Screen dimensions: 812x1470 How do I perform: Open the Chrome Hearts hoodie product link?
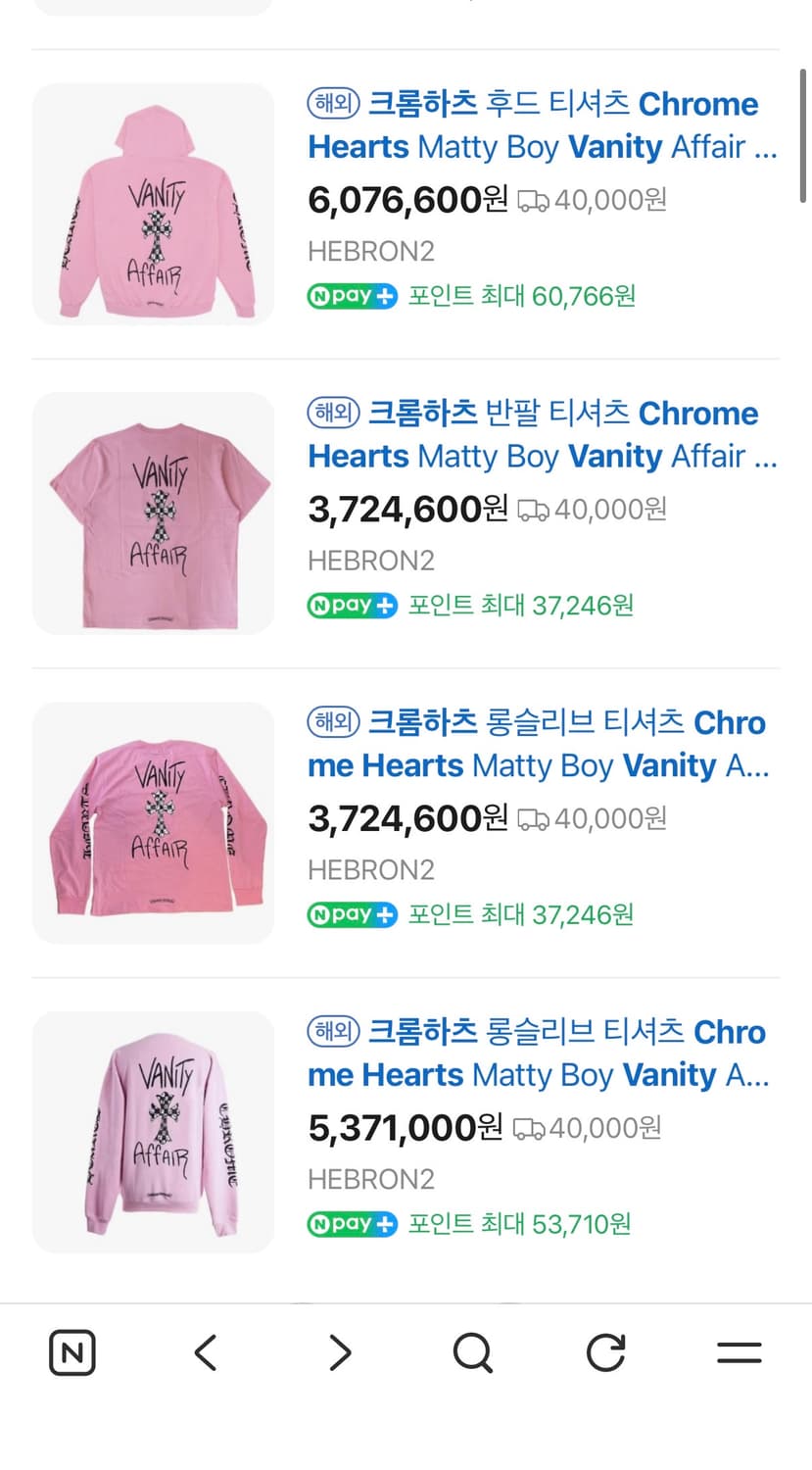[537, 125]
